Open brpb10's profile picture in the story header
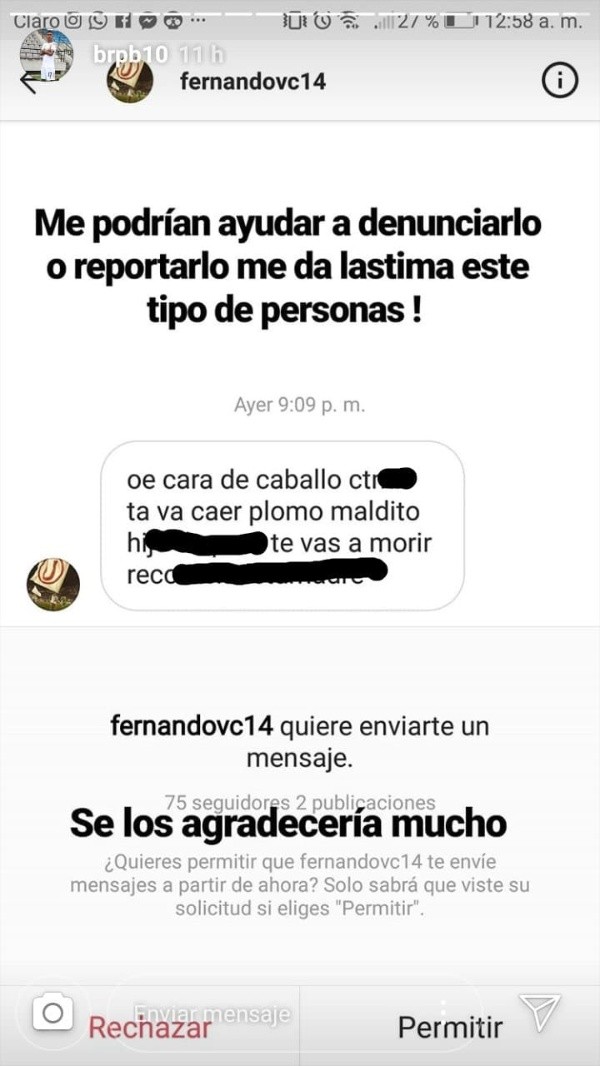The height and width of the screenshot is (1066, 600). coord(47,54)
